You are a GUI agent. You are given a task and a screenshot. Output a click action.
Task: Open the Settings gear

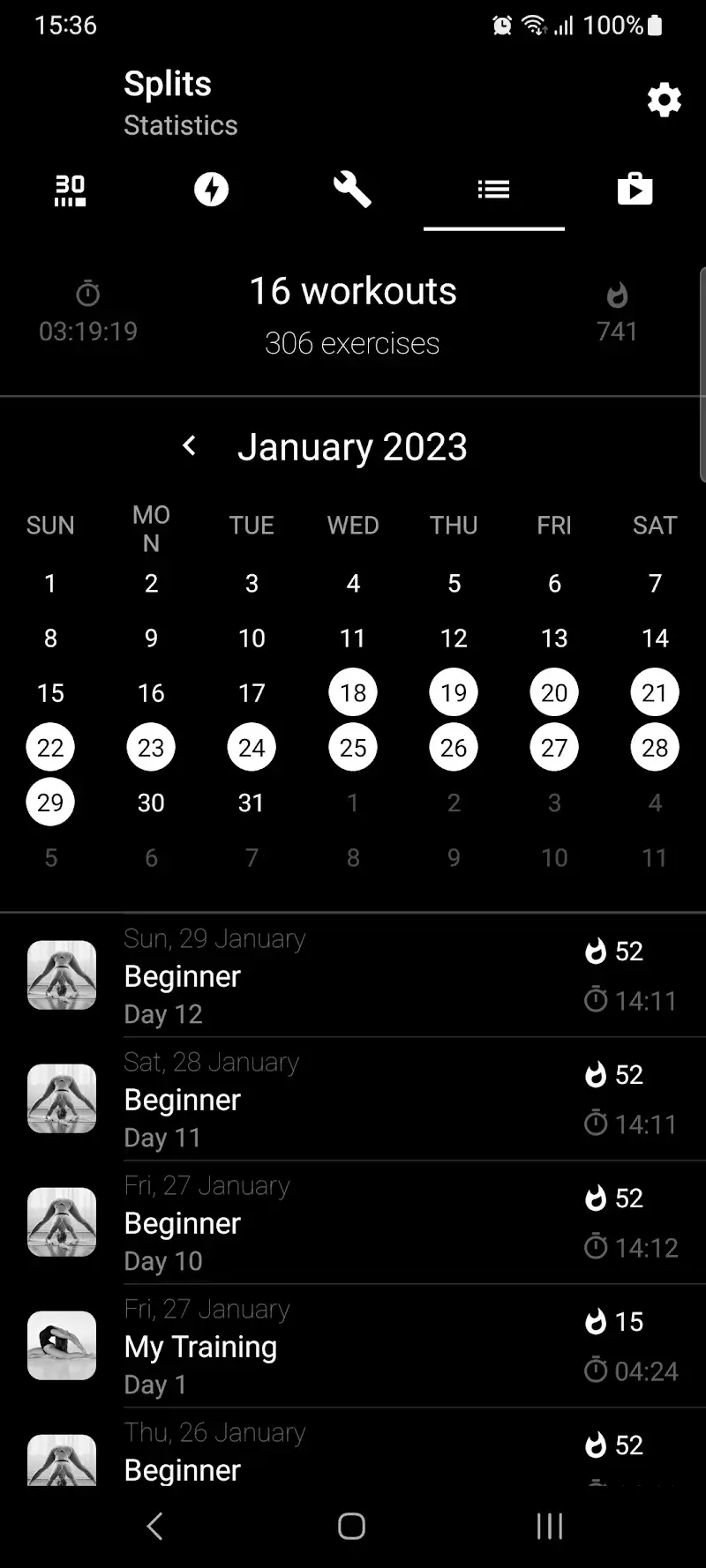click(x=664, y=100)
